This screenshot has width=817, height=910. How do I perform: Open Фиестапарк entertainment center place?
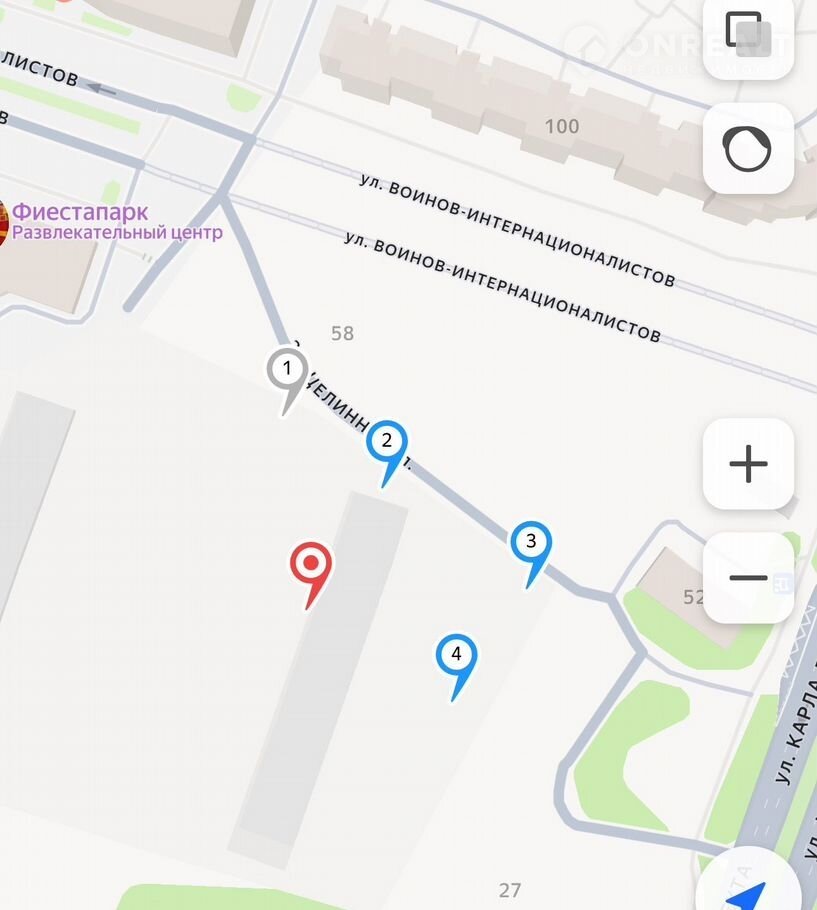click(80, 221)
